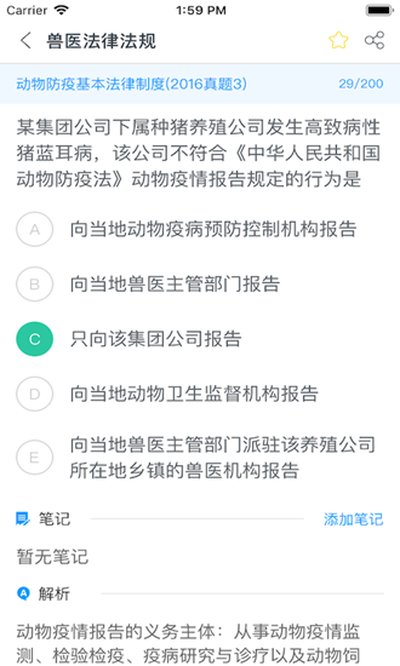
Task: Favorite this question with the star
Action: [338, 41]
